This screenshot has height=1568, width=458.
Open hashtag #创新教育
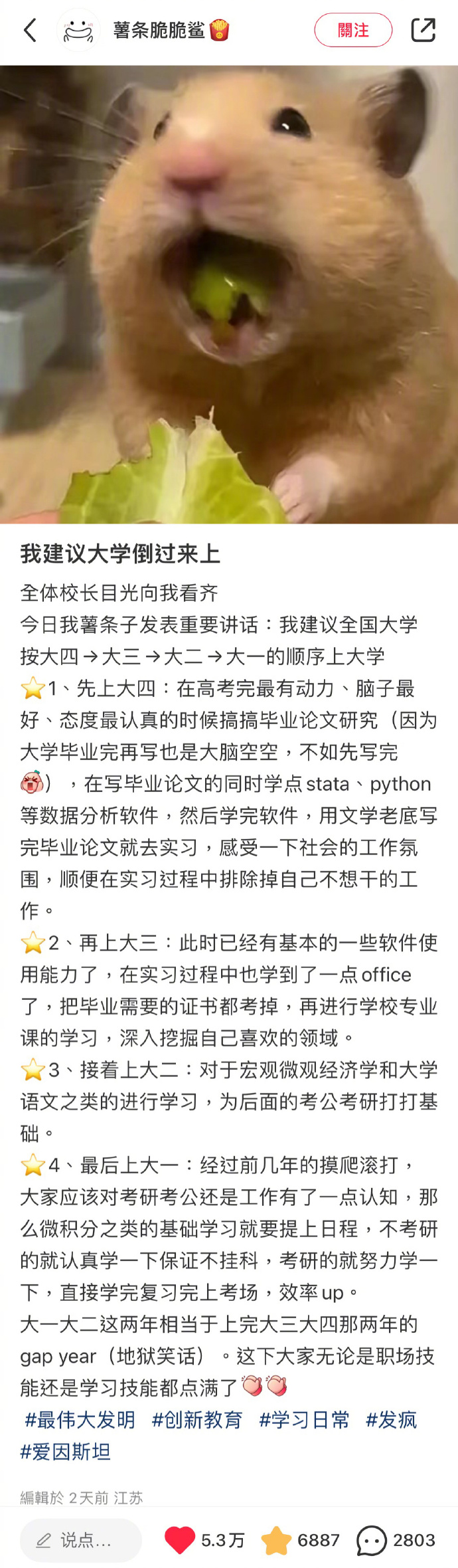(x=197, y=1420)
